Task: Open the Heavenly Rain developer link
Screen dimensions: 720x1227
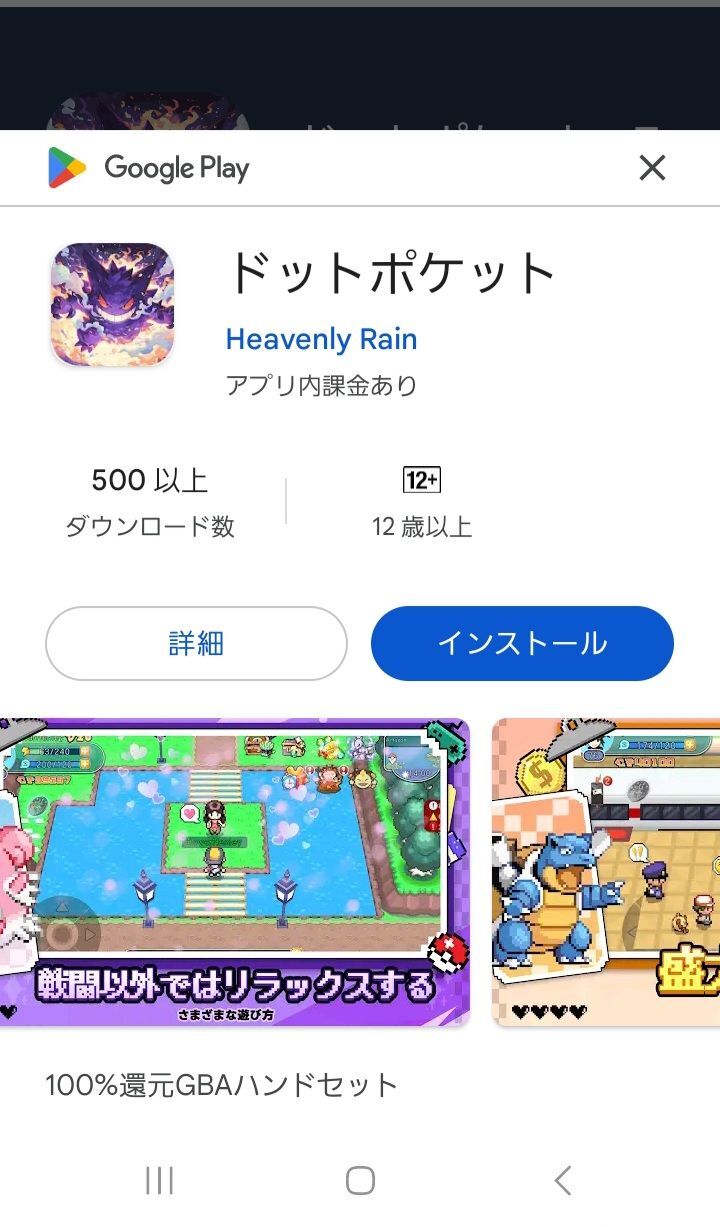Action: [321, 339]
